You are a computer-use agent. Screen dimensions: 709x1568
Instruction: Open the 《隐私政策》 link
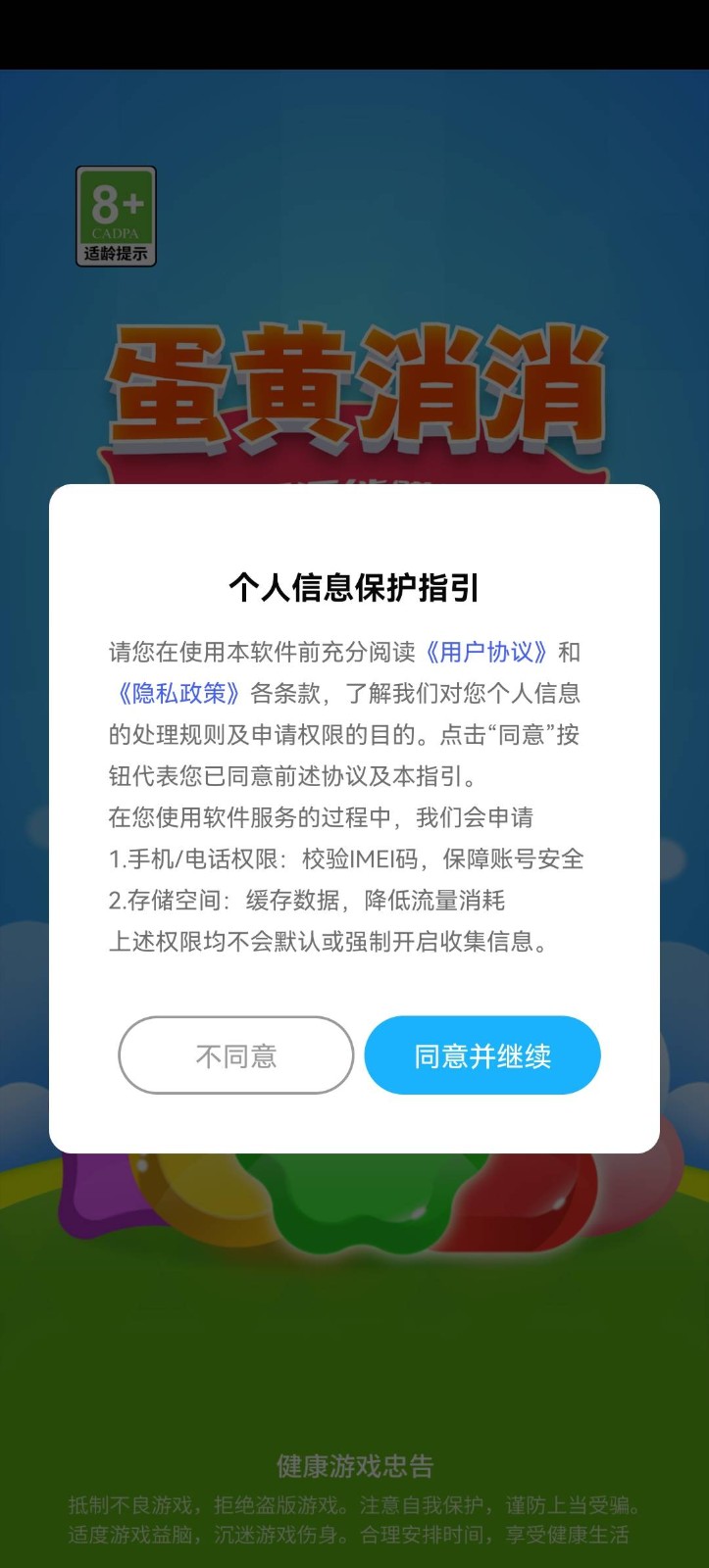pyautogui.click(x=177, y=694)
